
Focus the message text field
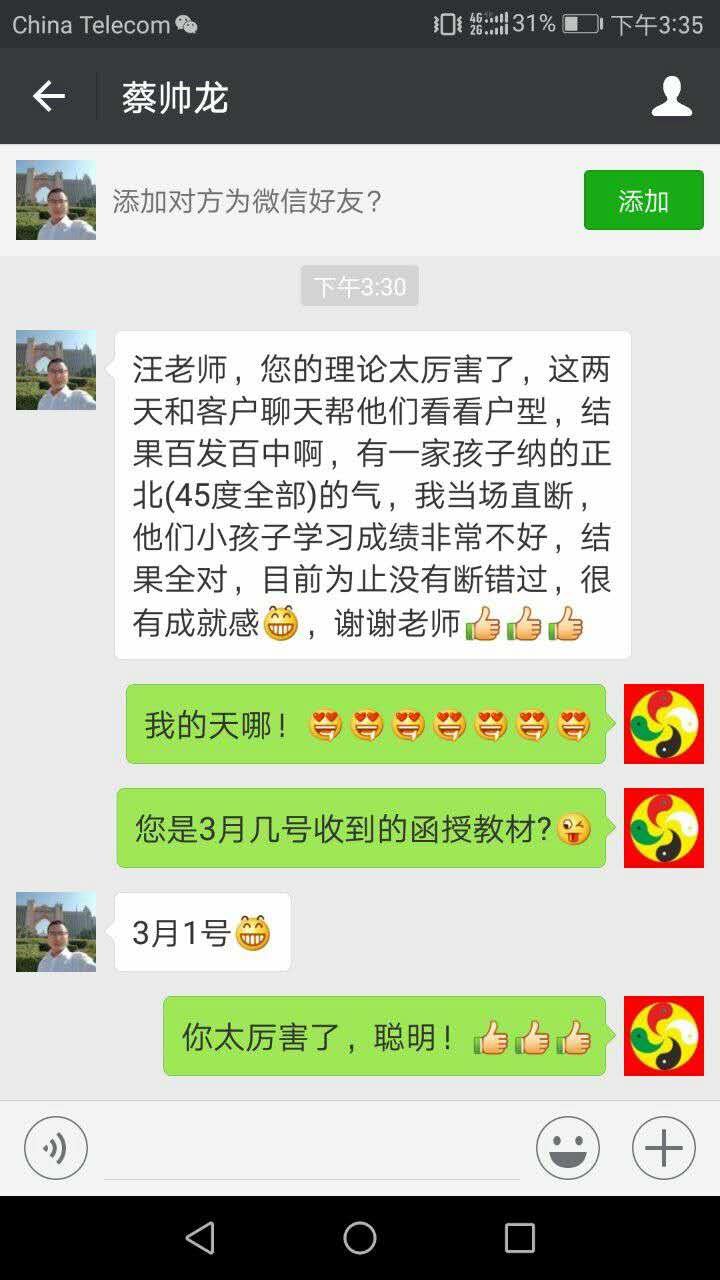click(x=311, y=1150)
